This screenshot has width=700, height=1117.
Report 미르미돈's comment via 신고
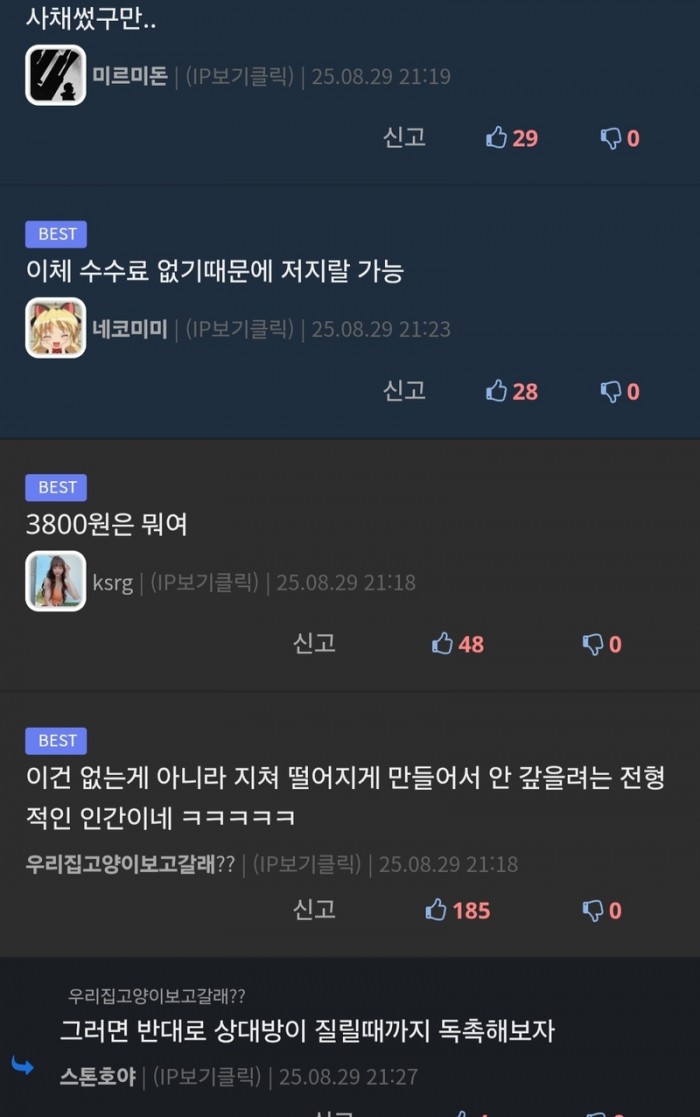[x=404, y=138]
